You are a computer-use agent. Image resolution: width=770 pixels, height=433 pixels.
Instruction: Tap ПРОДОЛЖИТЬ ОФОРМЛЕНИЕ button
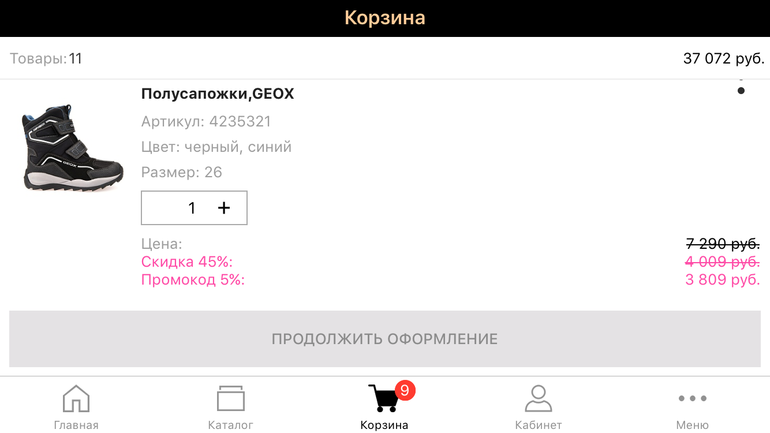(x=385, y=339)
